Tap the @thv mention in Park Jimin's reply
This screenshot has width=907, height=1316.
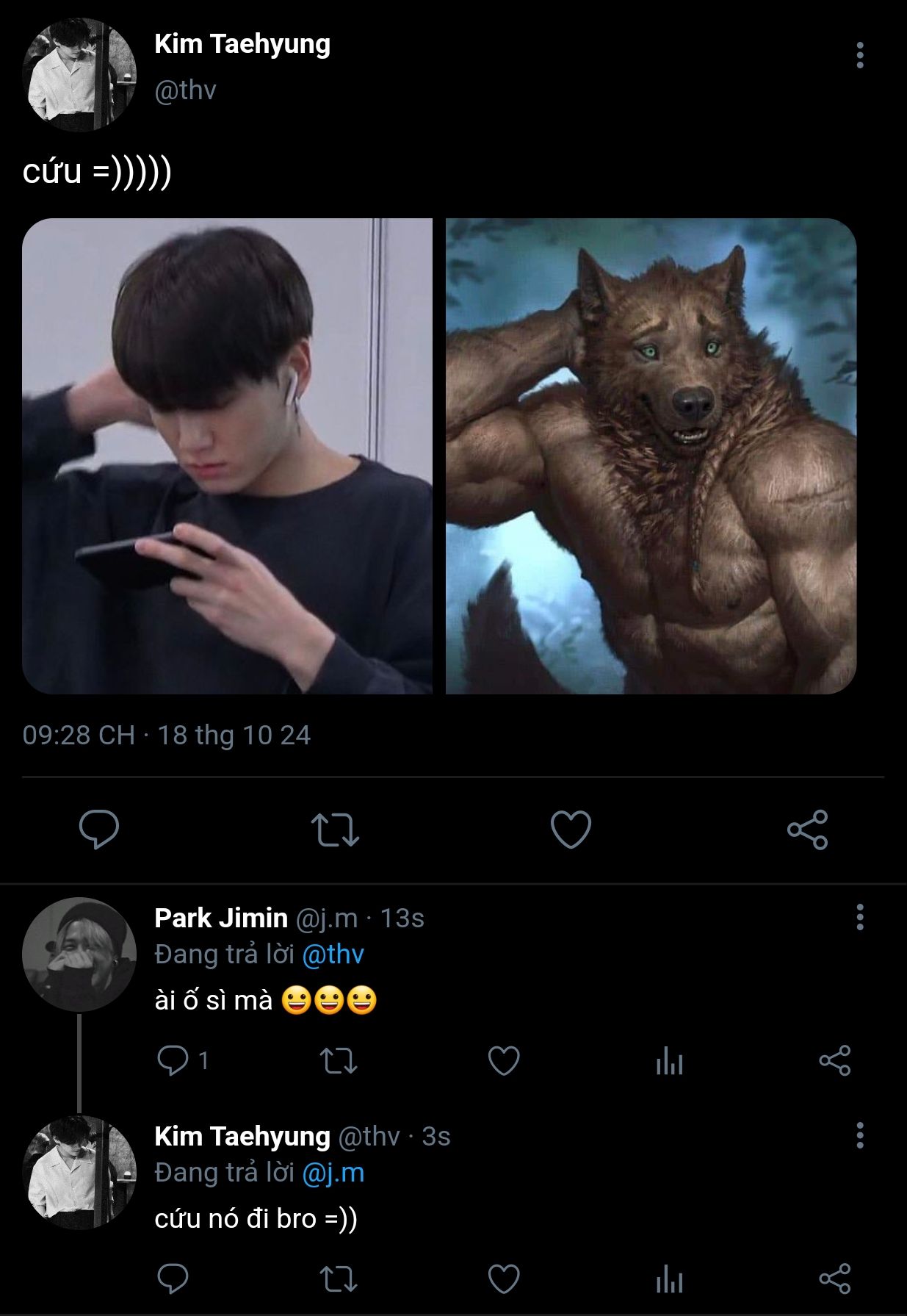(x=333, y=954)
